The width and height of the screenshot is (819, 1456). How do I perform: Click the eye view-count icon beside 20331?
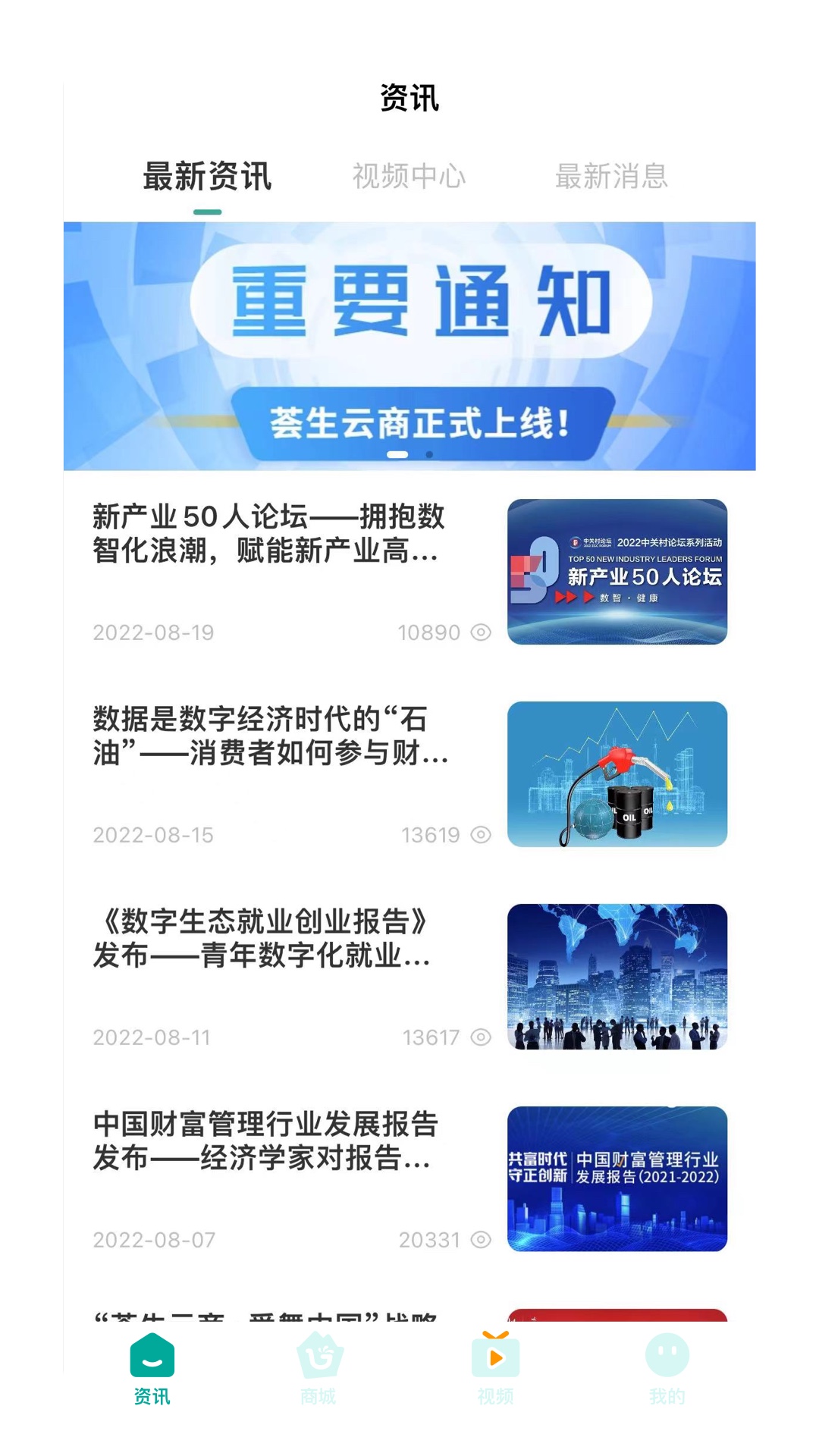click(x=481, y=1239)
